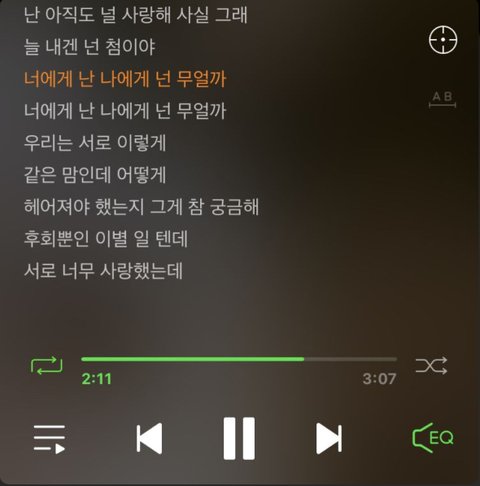Image resolution: width=480 pixels, height=486 pixels.
Task: Skip to the previous track
Action: [x=149, y=438]
